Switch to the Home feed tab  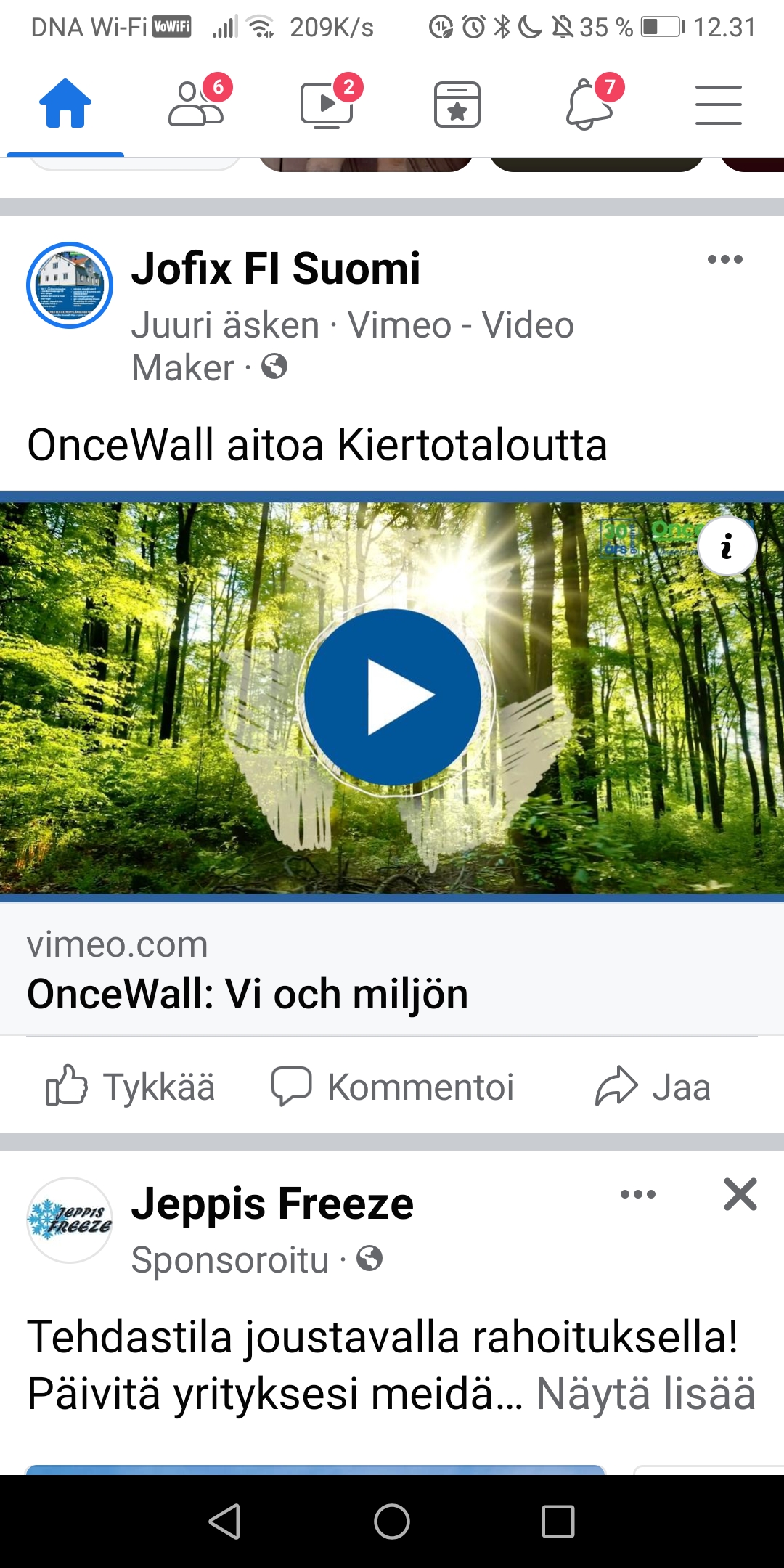coord(65,105)
